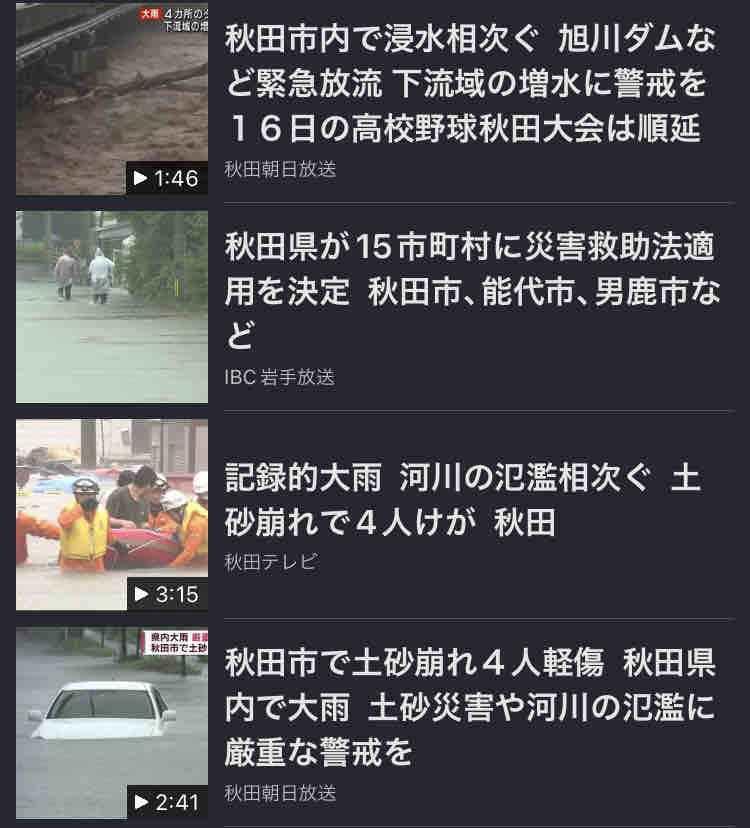Play the 3:15 rescue boat video
Screen dimensions: 750x828
(x=111, y=515)
